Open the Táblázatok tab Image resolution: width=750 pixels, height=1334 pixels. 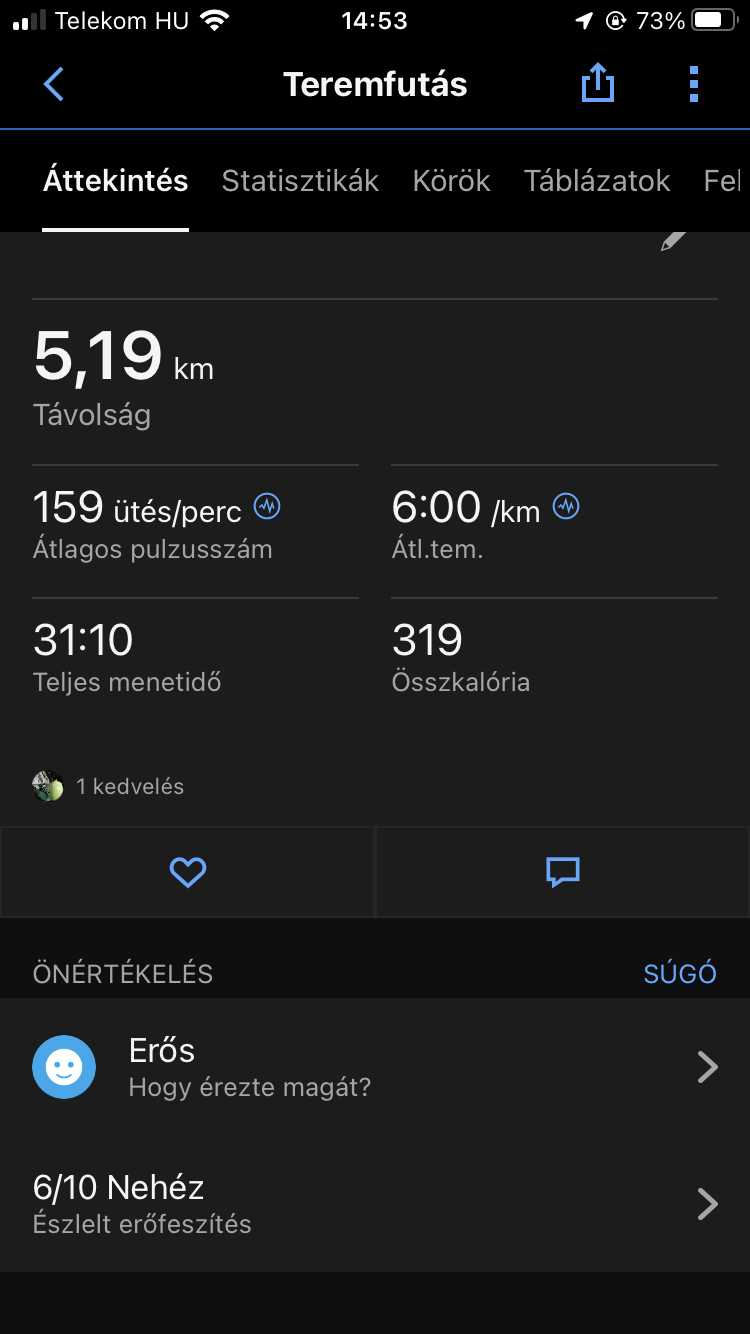(x=597, y=181)
